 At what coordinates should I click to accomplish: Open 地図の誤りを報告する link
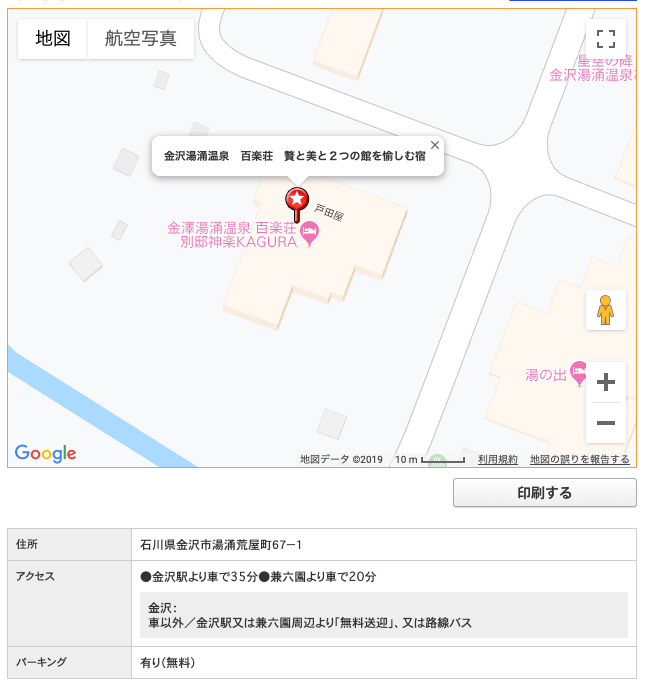580,459
